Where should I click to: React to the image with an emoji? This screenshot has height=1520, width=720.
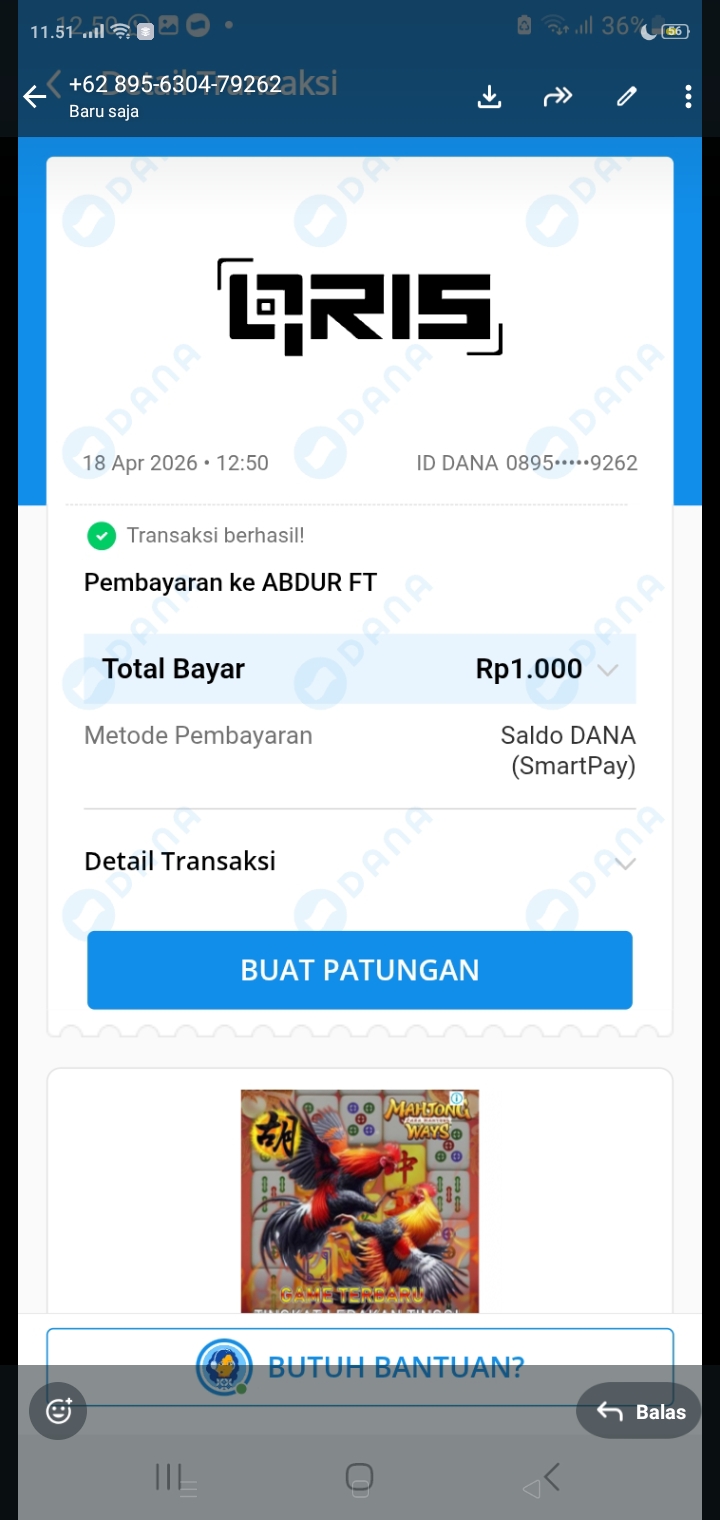(59, 1411)
